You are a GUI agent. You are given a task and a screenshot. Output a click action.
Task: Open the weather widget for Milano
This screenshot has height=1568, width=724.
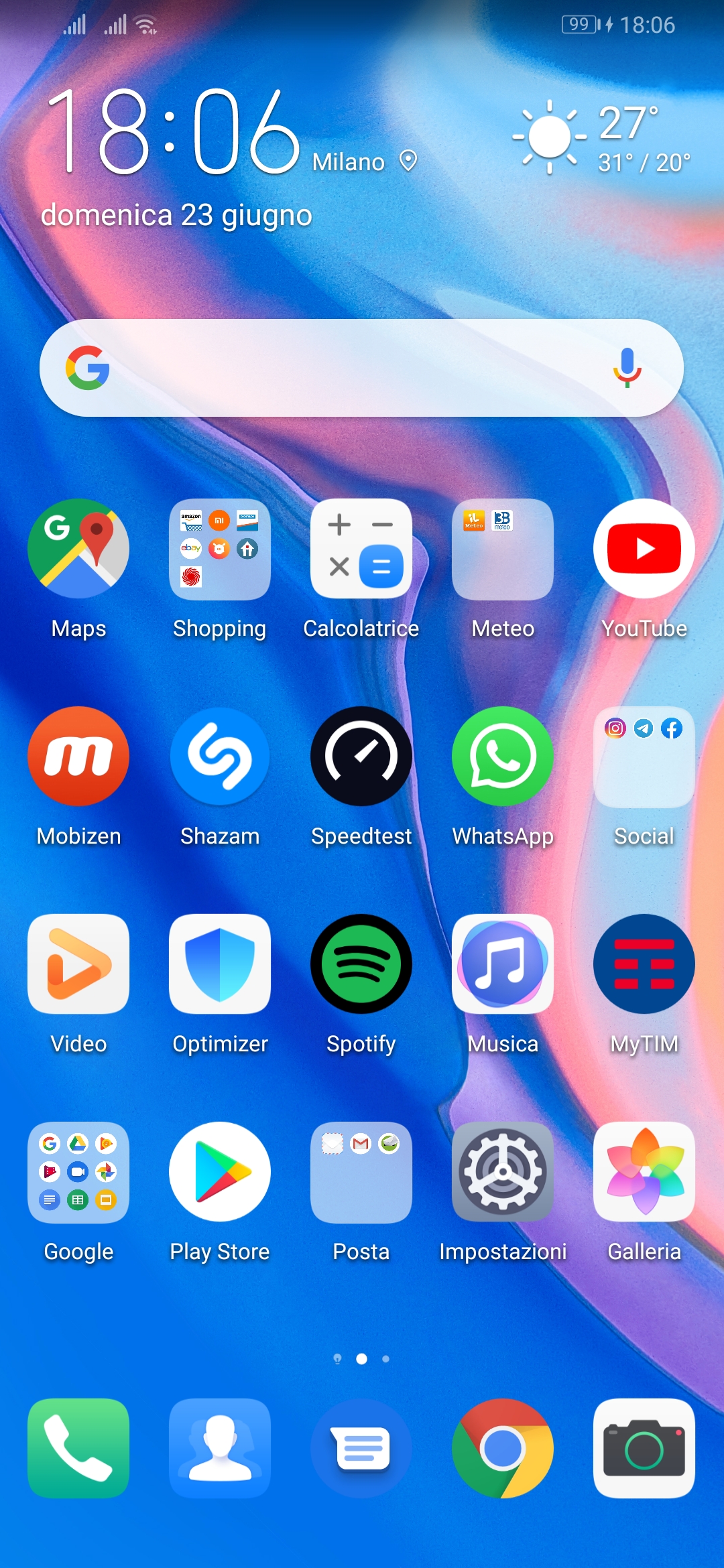tap(601, 137)
